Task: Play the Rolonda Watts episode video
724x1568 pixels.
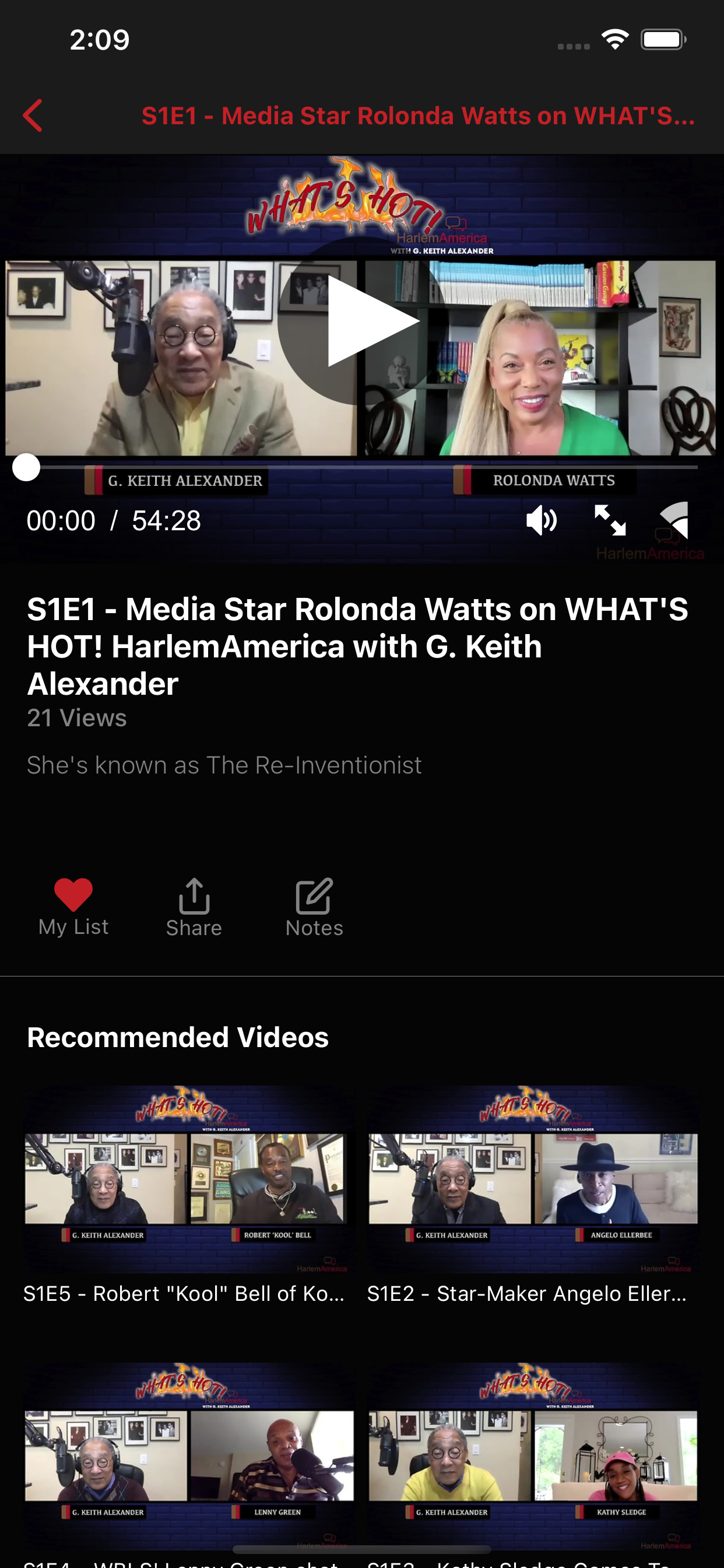Action: (x=363, y=321)
